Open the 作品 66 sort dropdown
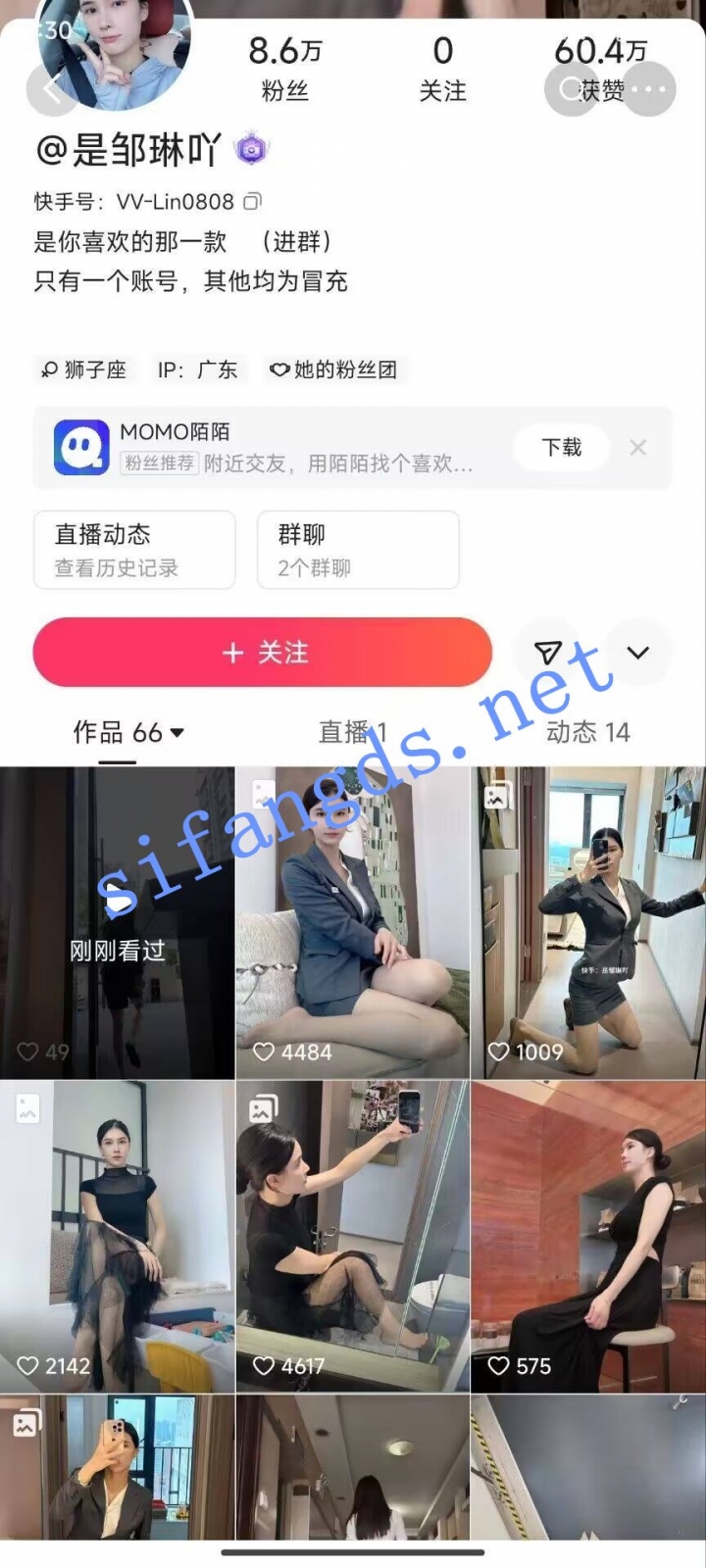The width and height of the screenshot is (706, 1568). [128, 732]
